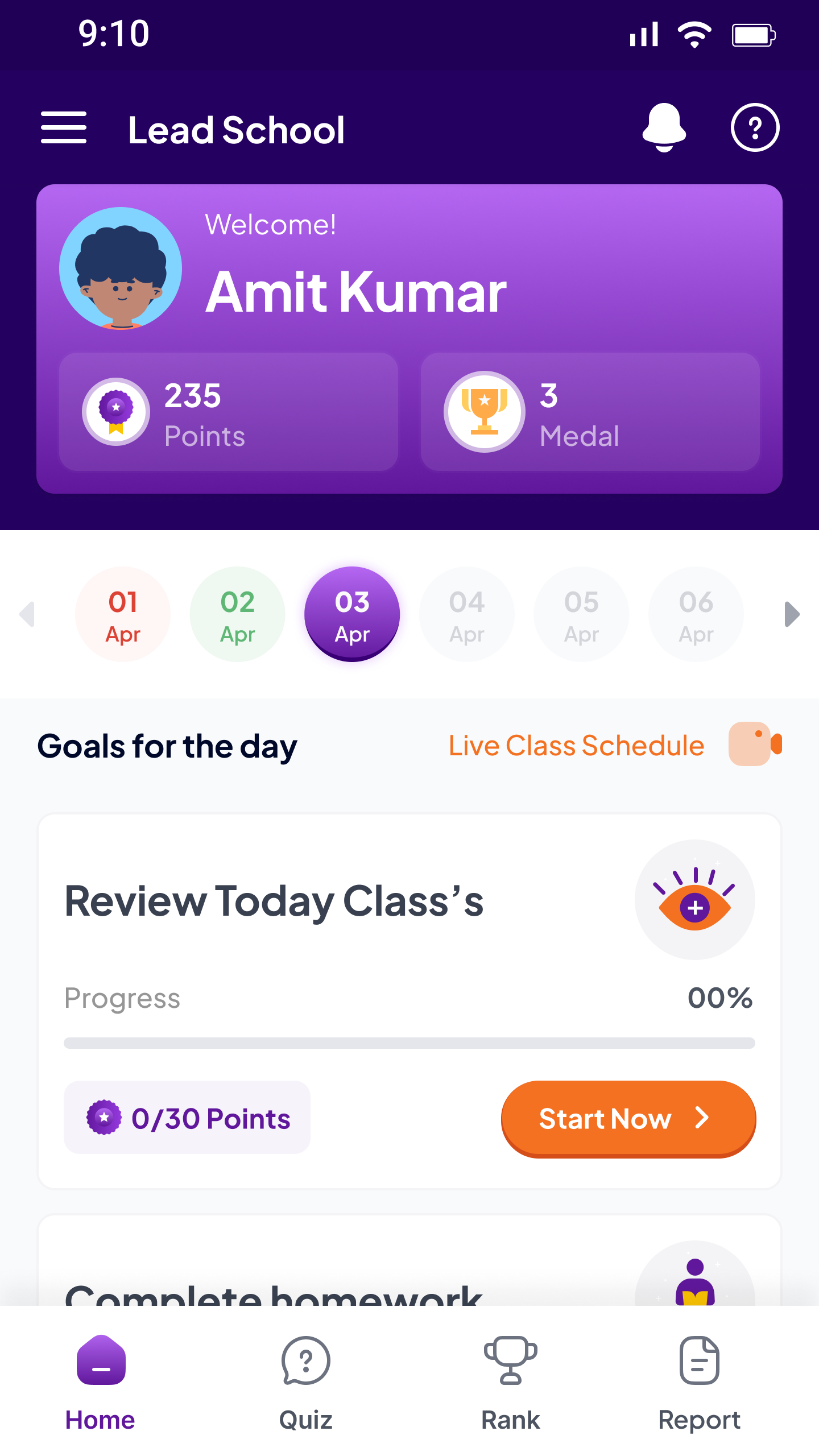
Task: Show later dates with the right arrow
Action: [792, 614]
